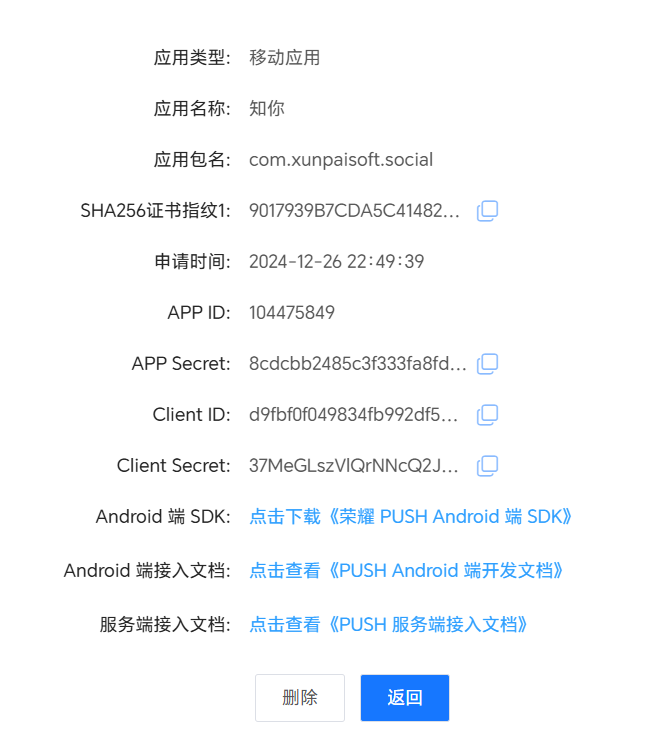Copy the APP Secret value
This screenshot has height=744, width=665.
pyautogui.click(x=487, y=363)
